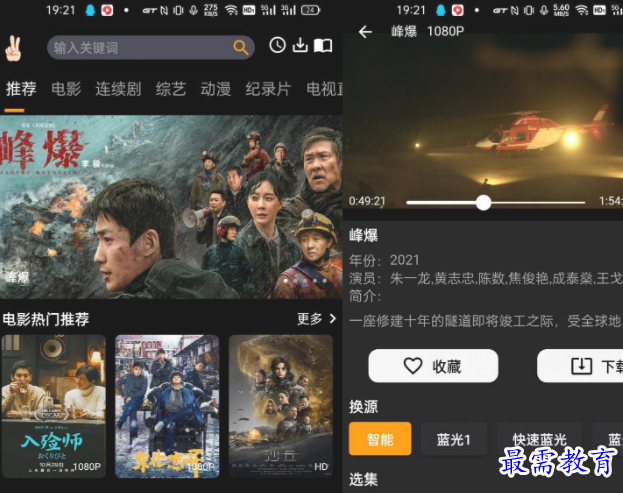Viewport: 623px width, 493px height.
Task: Open the 峰爆 featured banner
Action: (170, 205)
